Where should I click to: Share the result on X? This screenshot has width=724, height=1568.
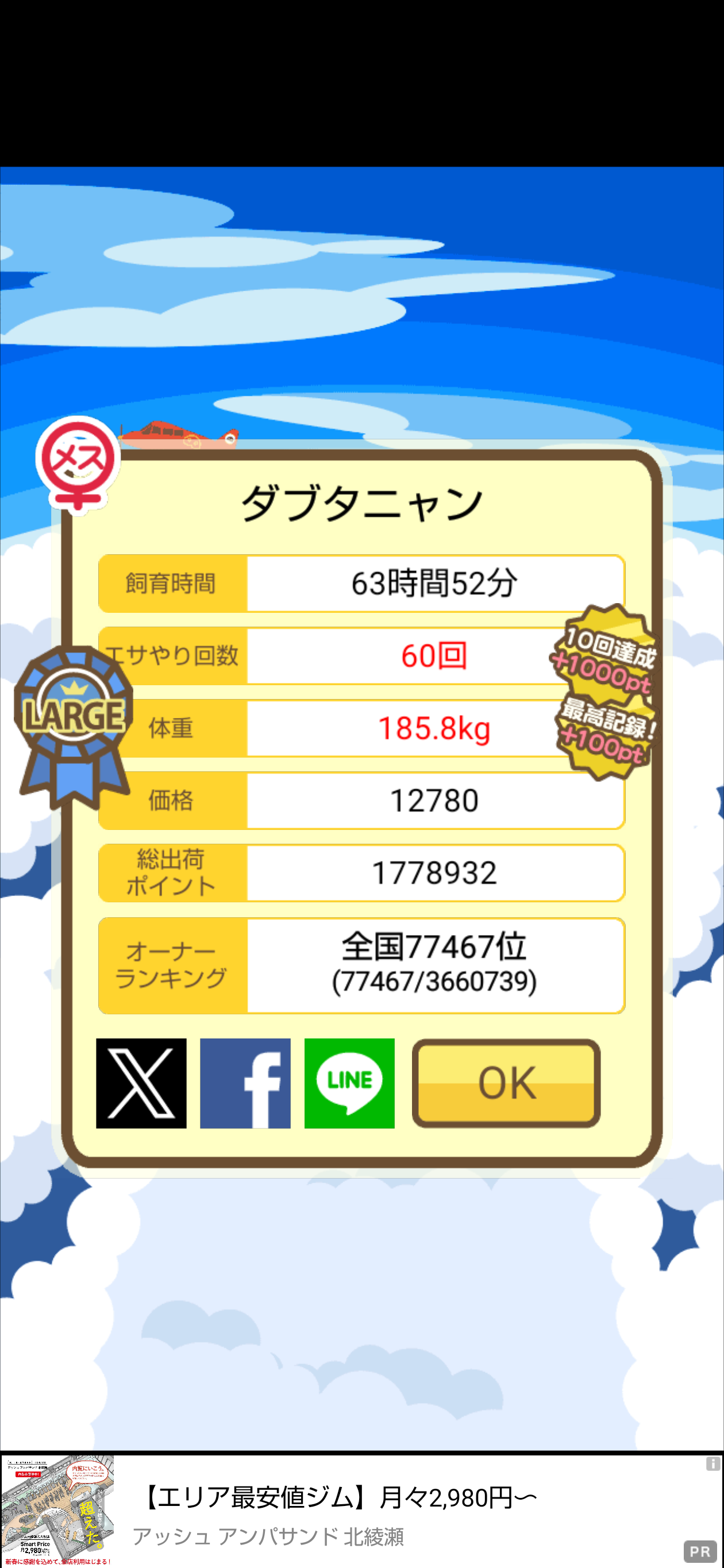pos(141,1083)
